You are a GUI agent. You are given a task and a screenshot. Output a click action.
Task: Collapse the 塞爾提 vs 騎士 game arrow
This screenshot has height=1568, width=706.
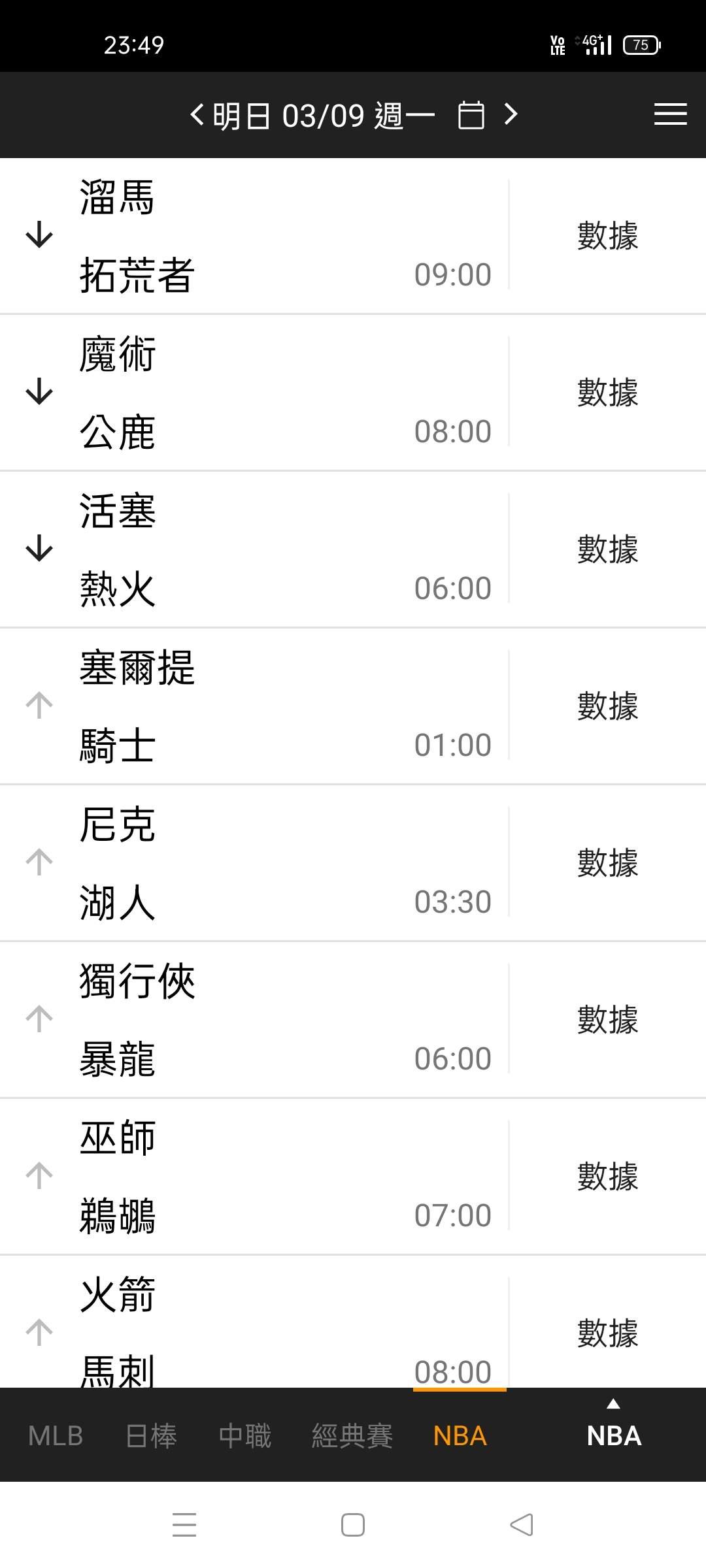[x=39, y=706]
